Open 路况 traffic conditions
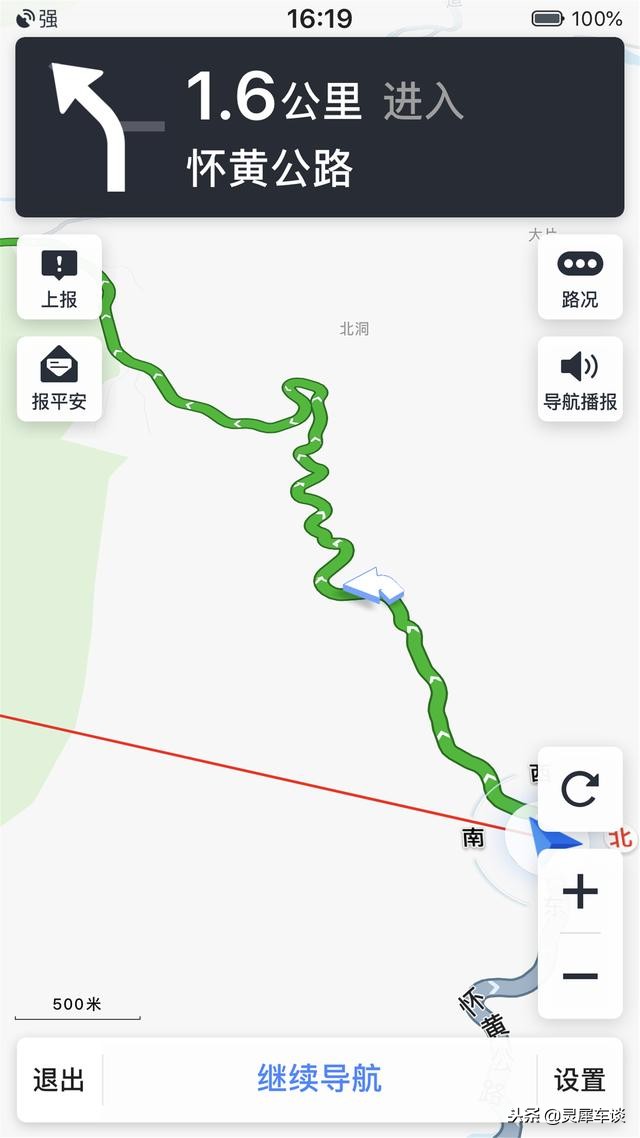The image size is (640, 1138). (x=580, y=277)
